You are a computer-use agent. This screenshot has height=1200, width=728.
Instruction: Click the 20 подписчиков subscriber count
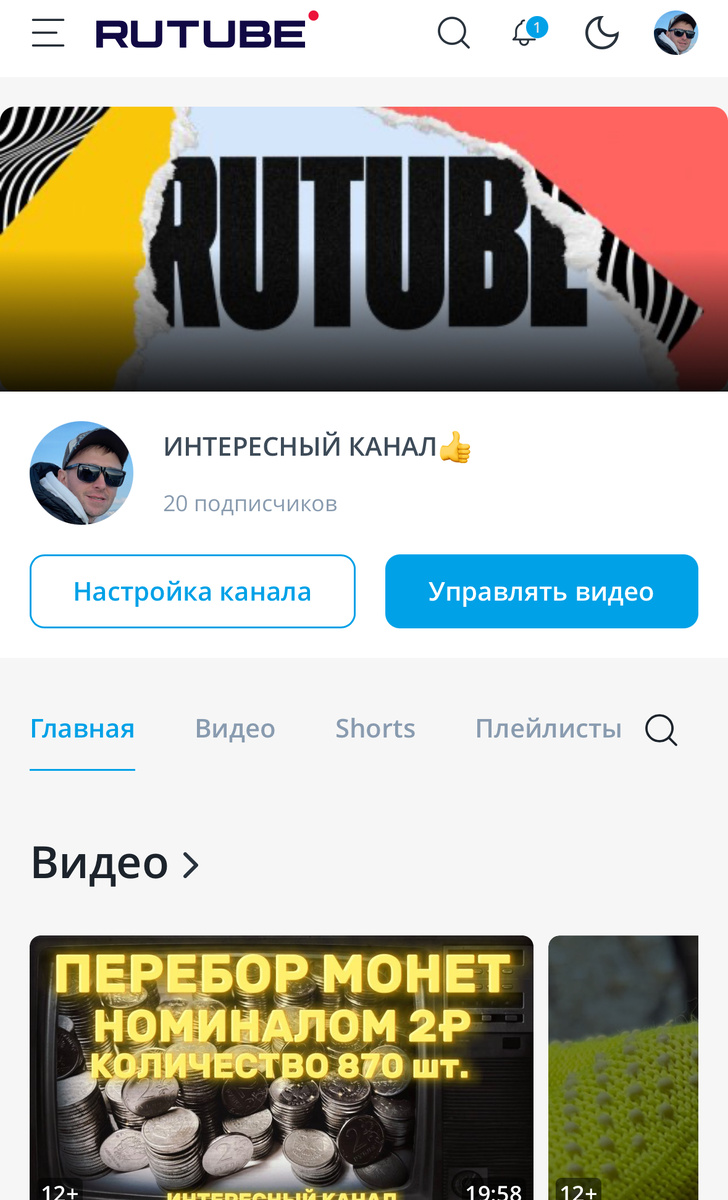pyautogui.click(x=249, y=504)
